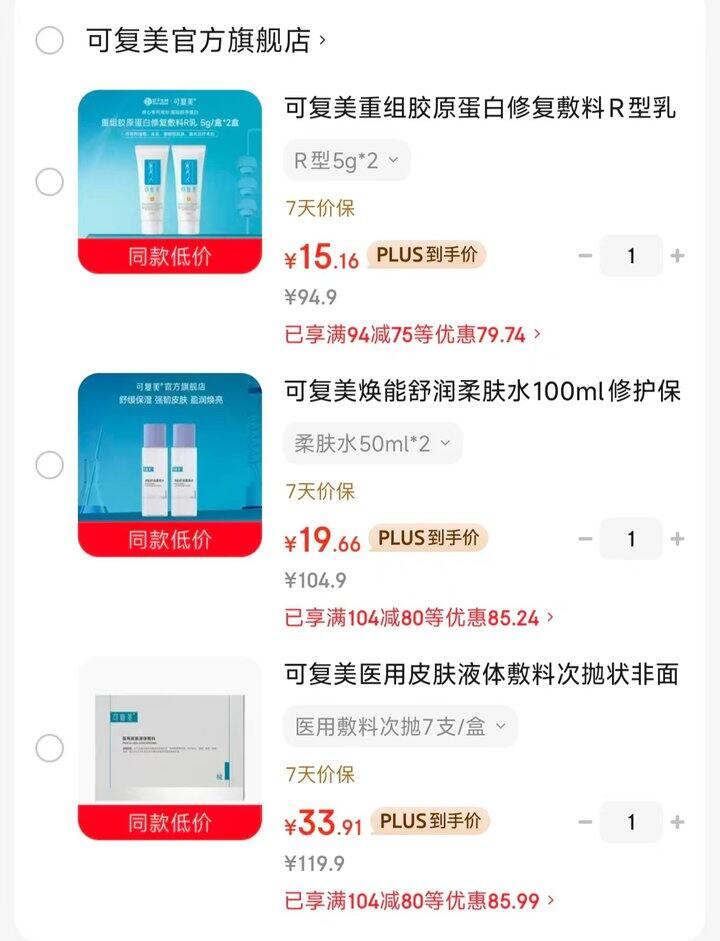Decrease quantity of 柔肤水 product
Screen dimensions: 720x941
click(585, 538)
